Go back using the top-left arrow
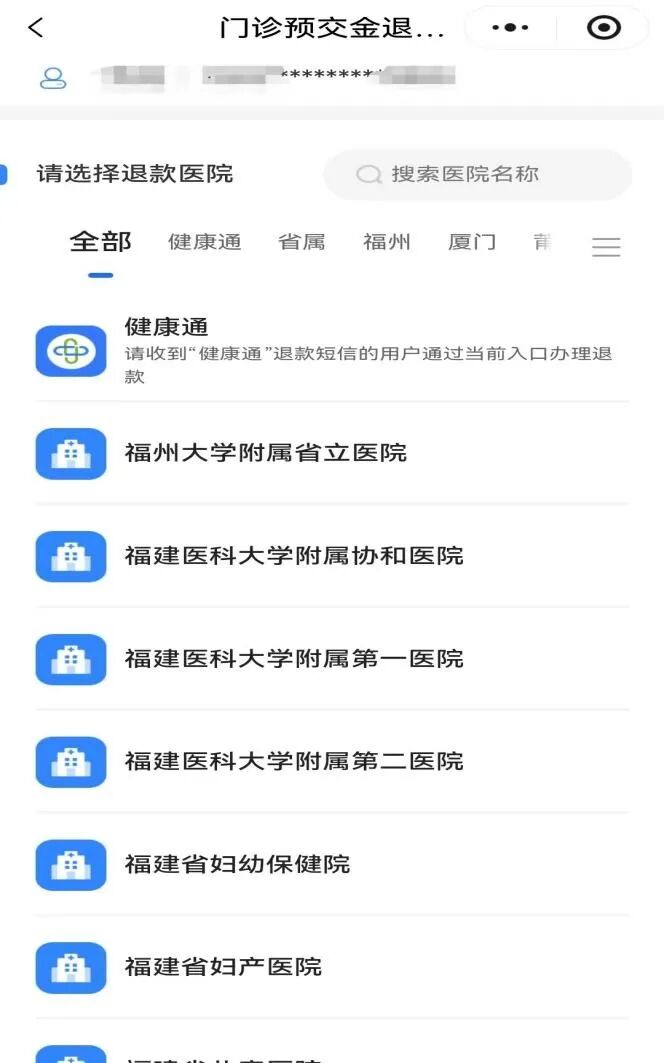The width and height of the screenshot is (664, 1063). point(36,28)
